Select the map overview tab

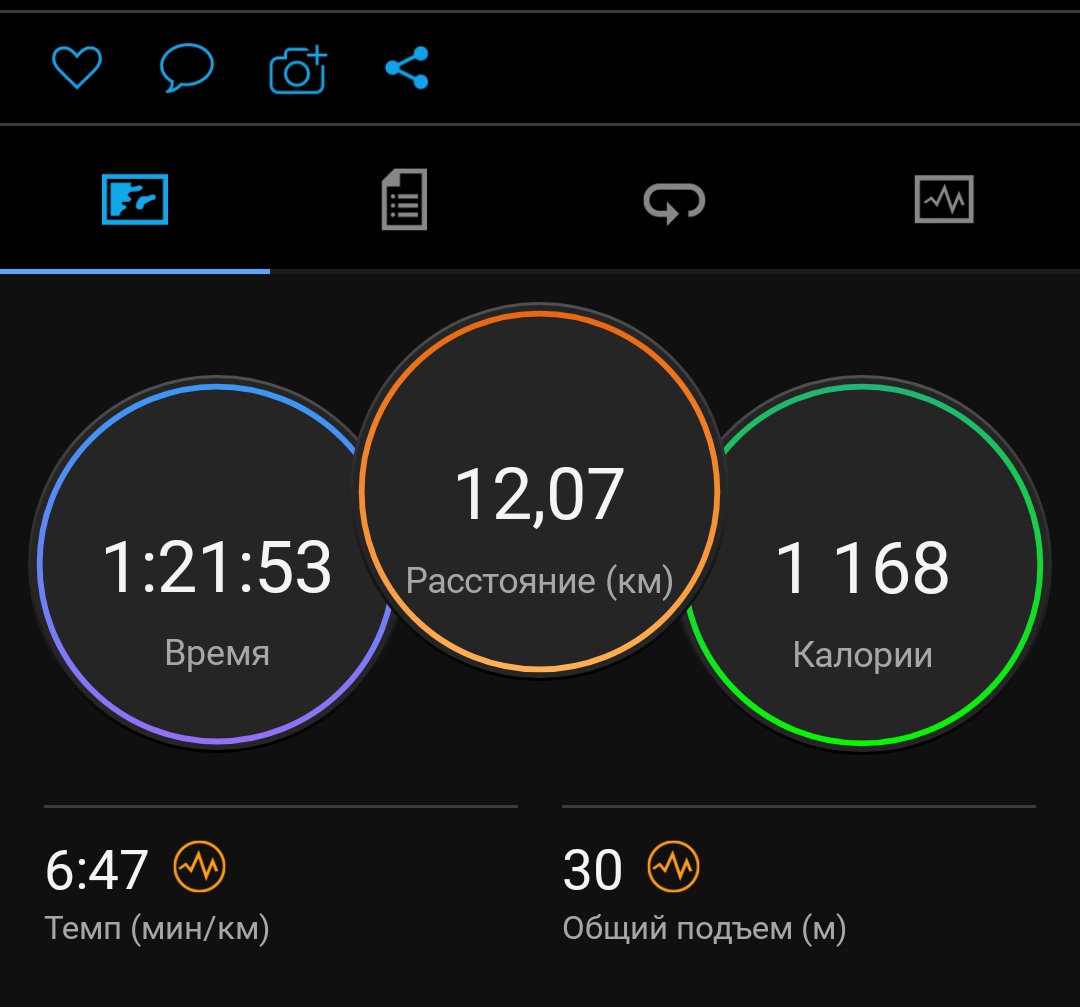coord(135,200)
